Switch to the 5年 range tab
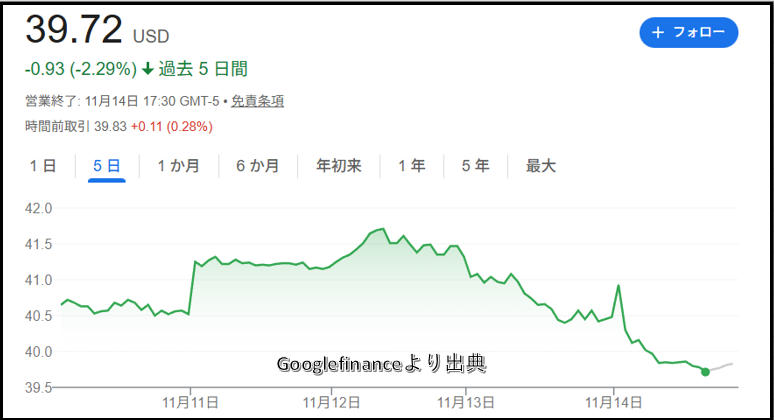Screen dimensions: 774x420 [x=475, y=166]
